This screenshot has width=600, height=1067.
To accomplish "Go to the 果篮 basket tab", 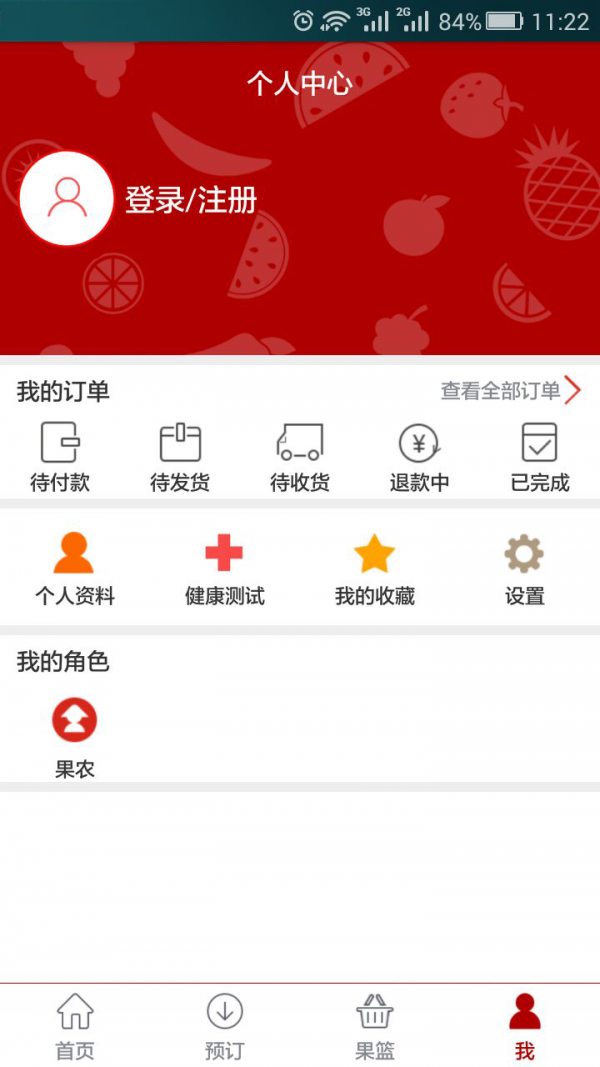I will (x=375, y=1026).
